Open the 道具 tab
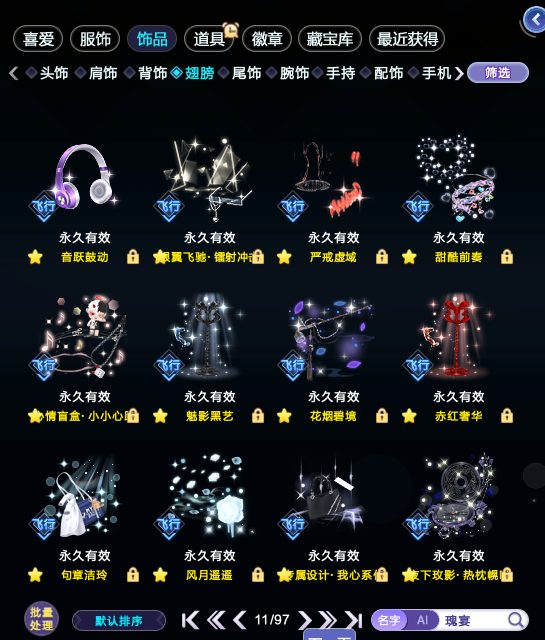 pyautogui.click(x=209, y=39)
